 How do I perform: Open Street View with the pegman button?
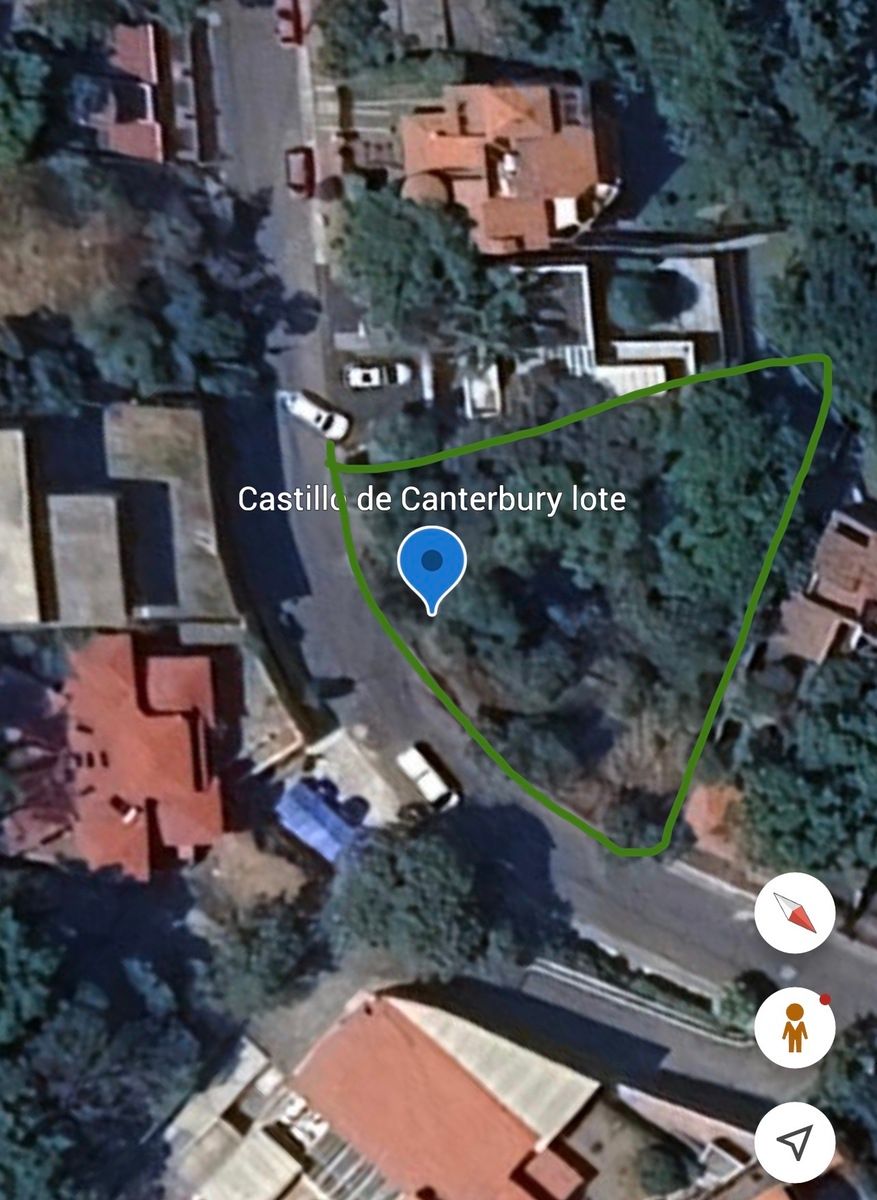(795, 1027)
